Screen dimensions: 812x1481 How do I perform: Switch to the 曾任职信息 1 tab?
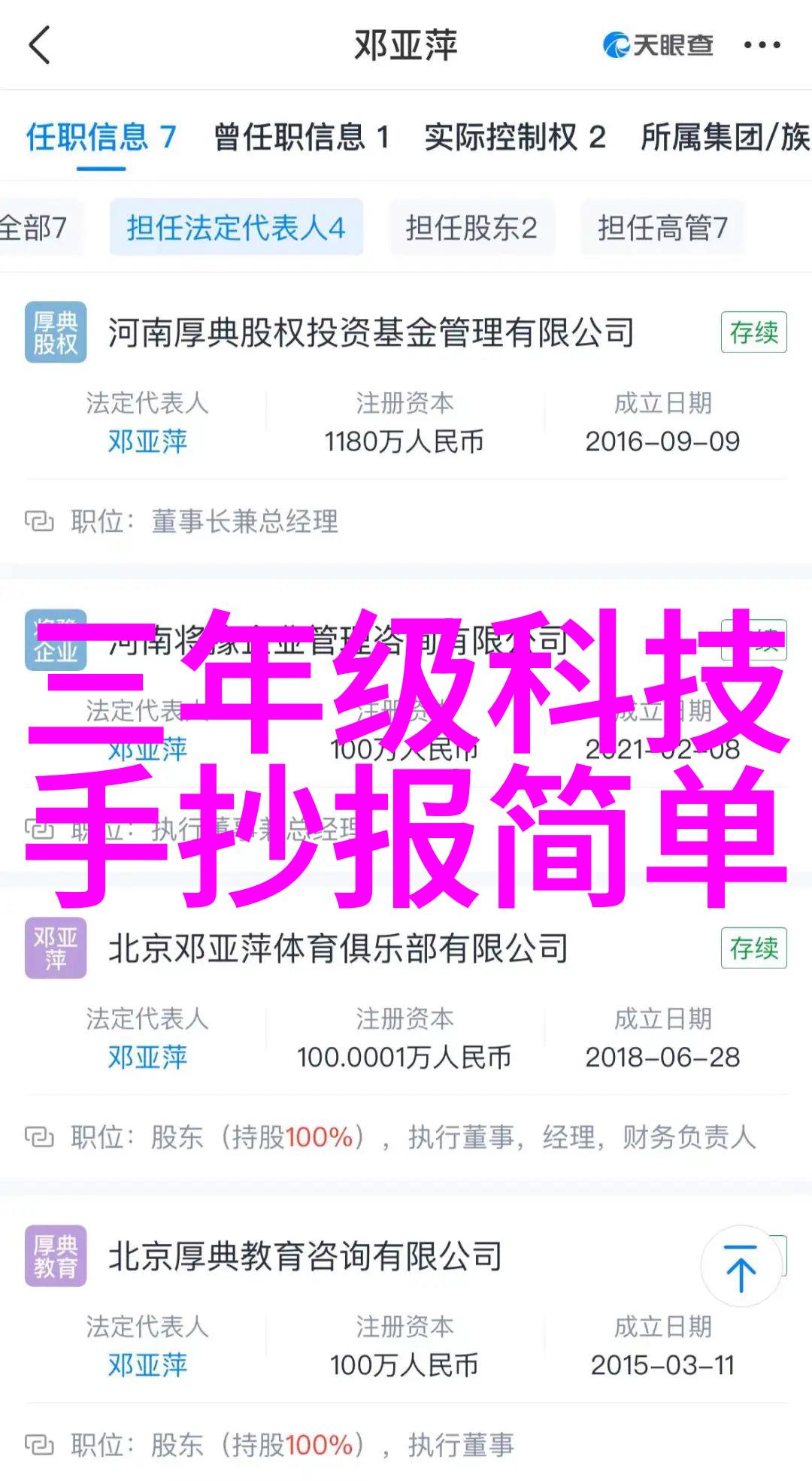301,138
